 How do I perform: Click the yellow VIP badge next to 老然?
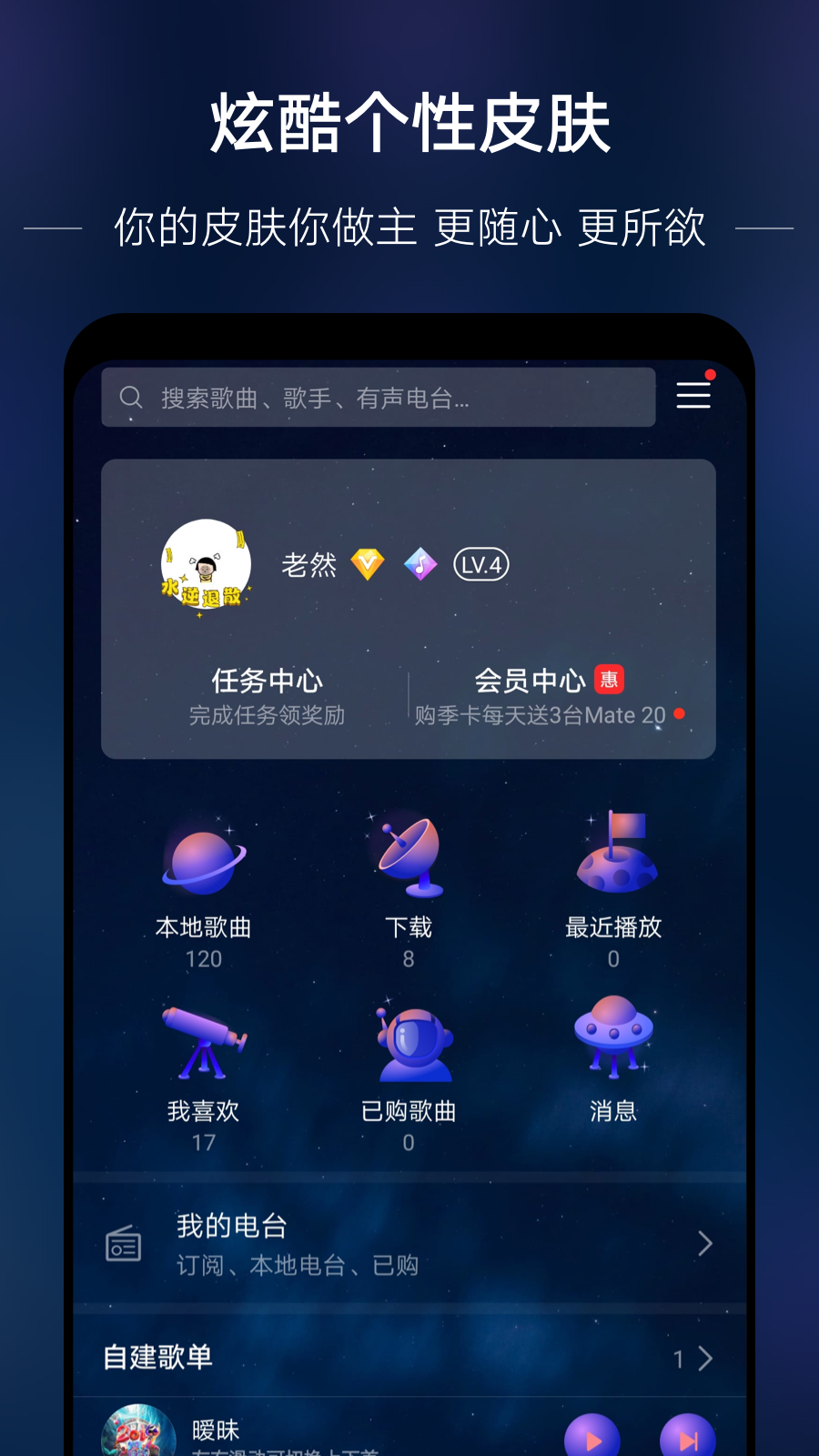pyautogui.click(x=368, y=564)
